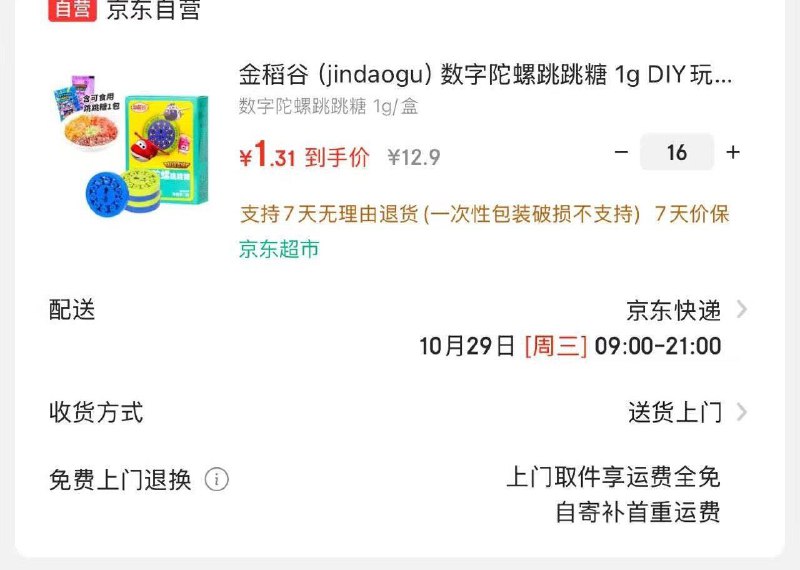Image resolution: width=800 pixels, height=570 pixels.
Task: Tap the quantity field showing 16
Action: (677, 152)
